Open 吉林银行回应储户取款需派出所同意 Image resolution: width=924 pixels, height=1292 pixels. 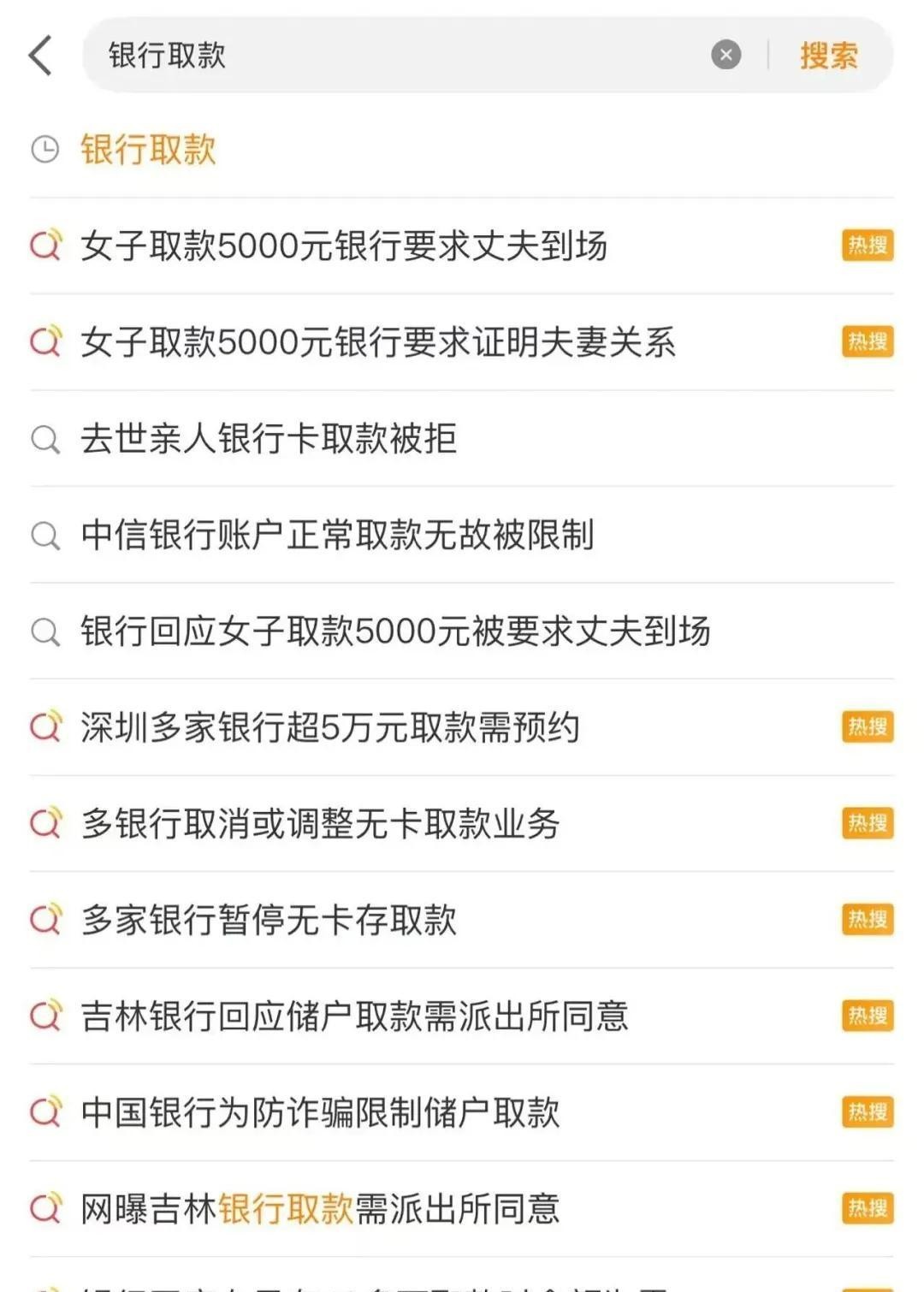point(354,1016)
